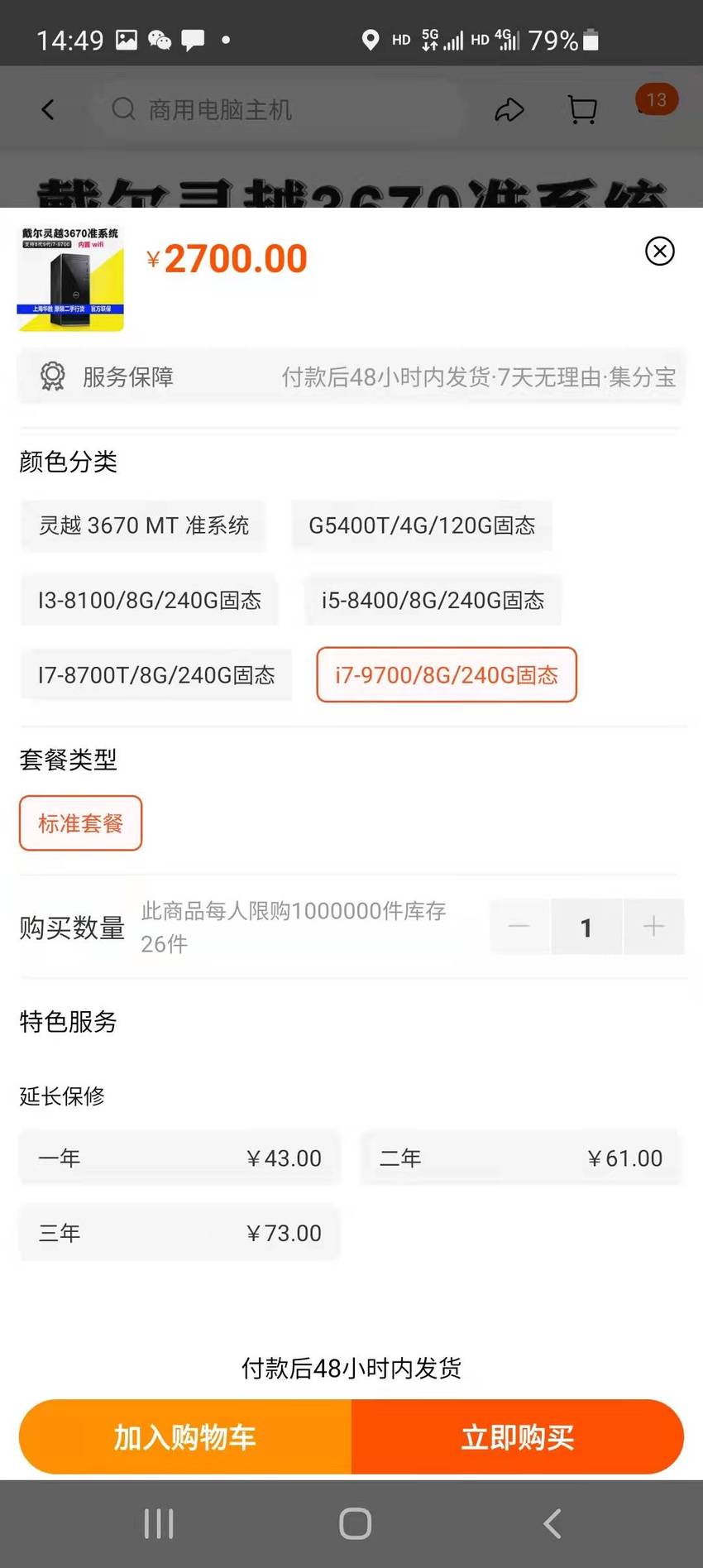The height and width of the screenshot is (1568, 703).
Task: Close the product options sheet
Action: click(659, 251)
